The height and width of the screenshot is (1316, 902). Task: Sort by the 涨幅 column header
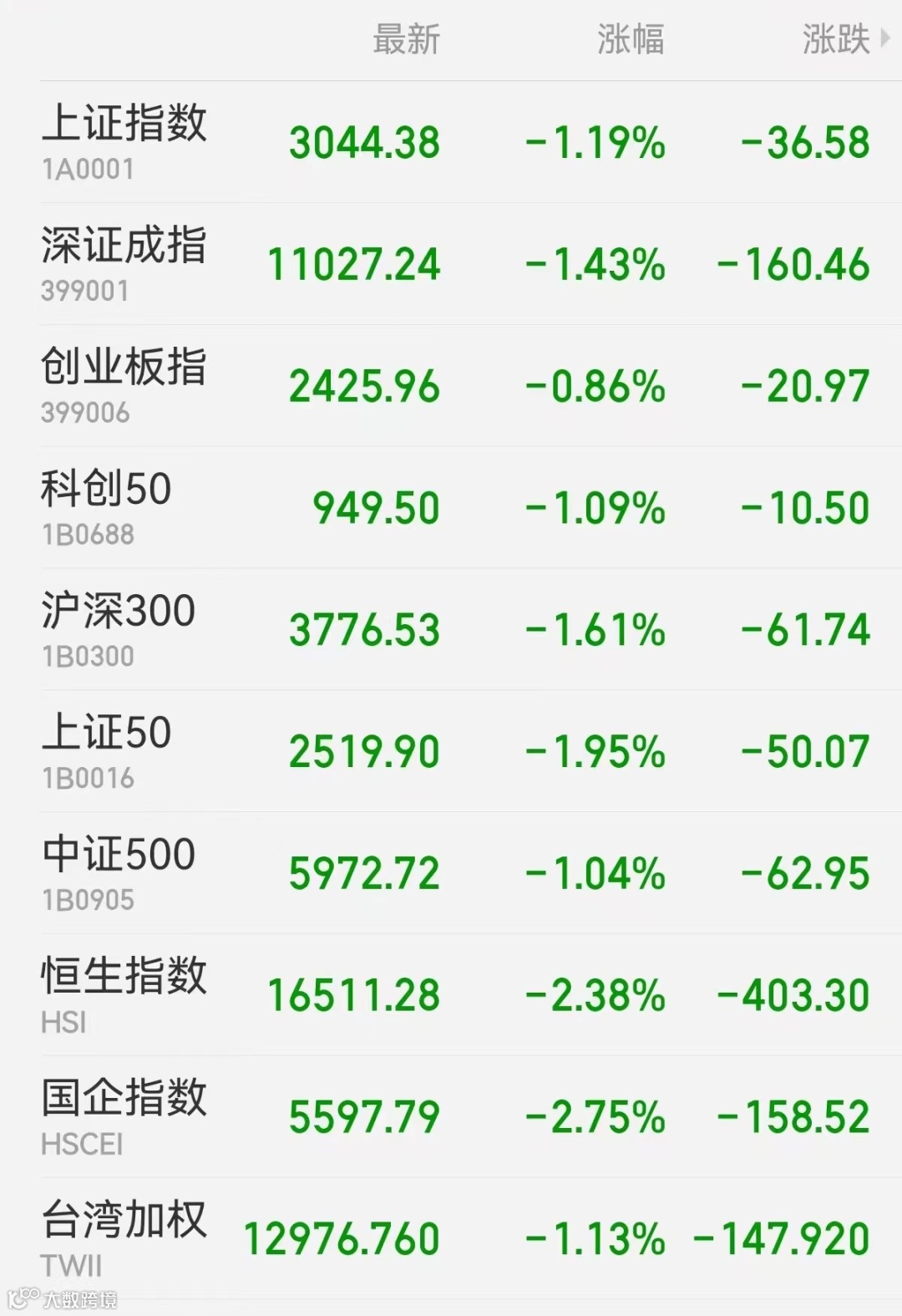(631, 39)
